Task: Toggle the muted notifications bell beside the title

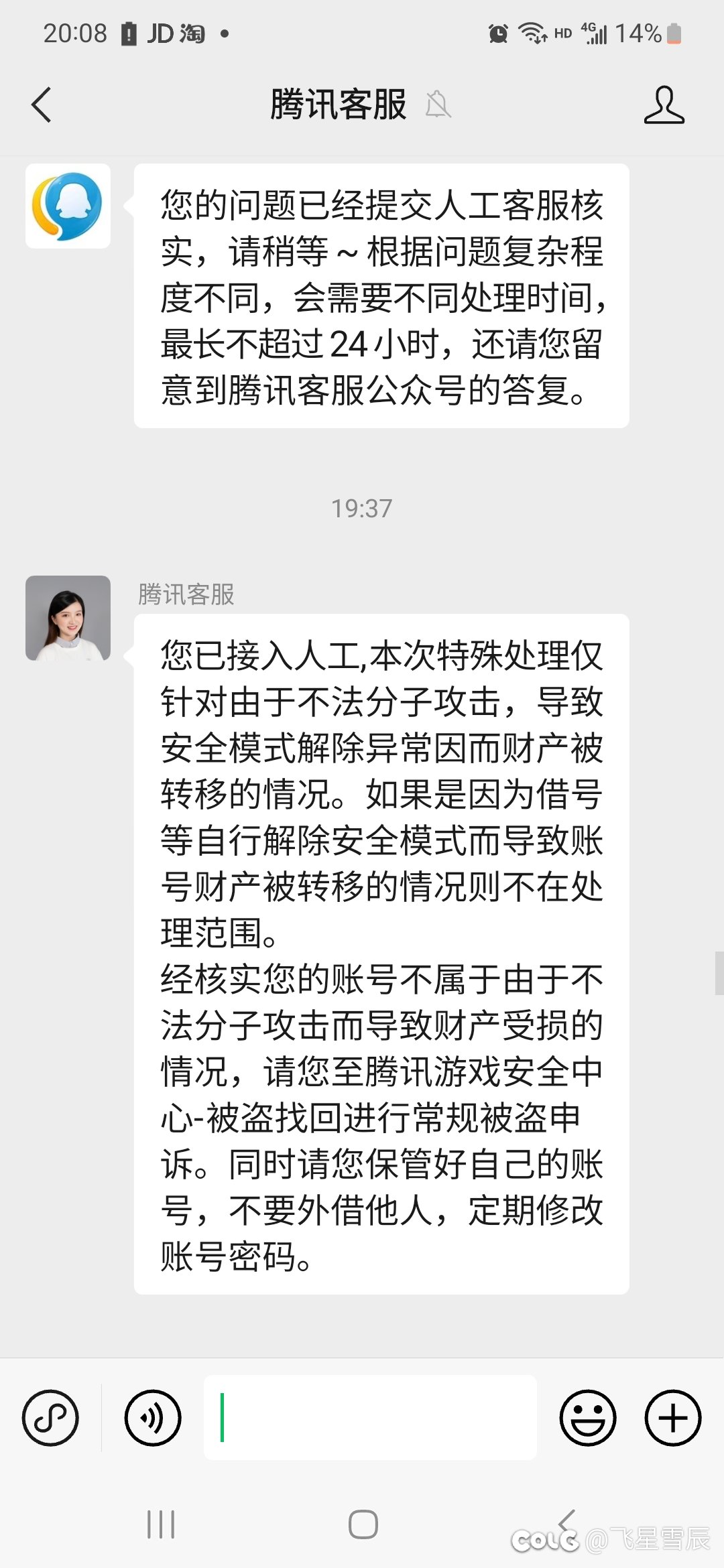Action: 439,106
